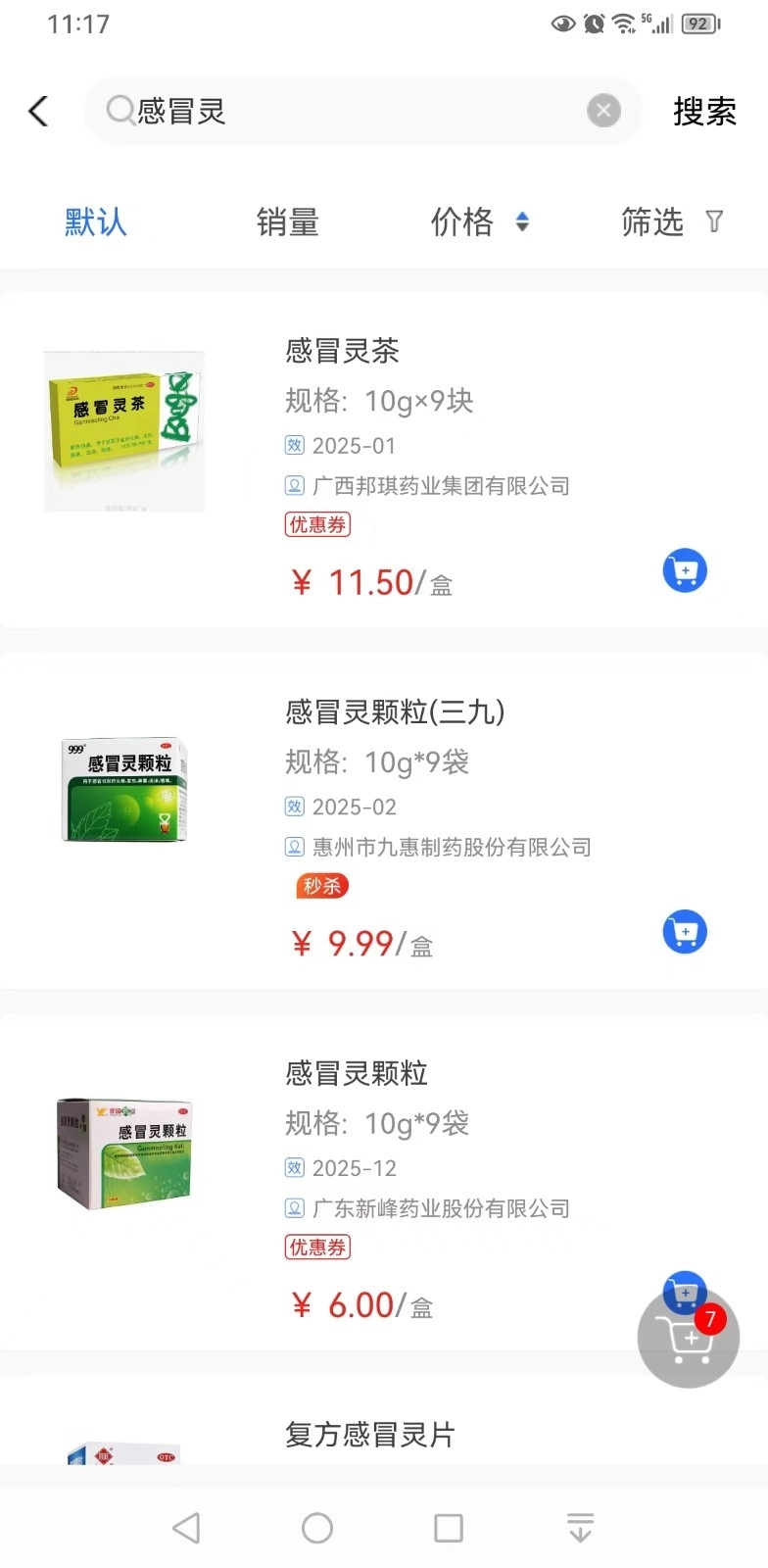This screenshot has height=1568, width=768.
Task: Clear the search field using the X icon
Action: click(x=603, y=110)
